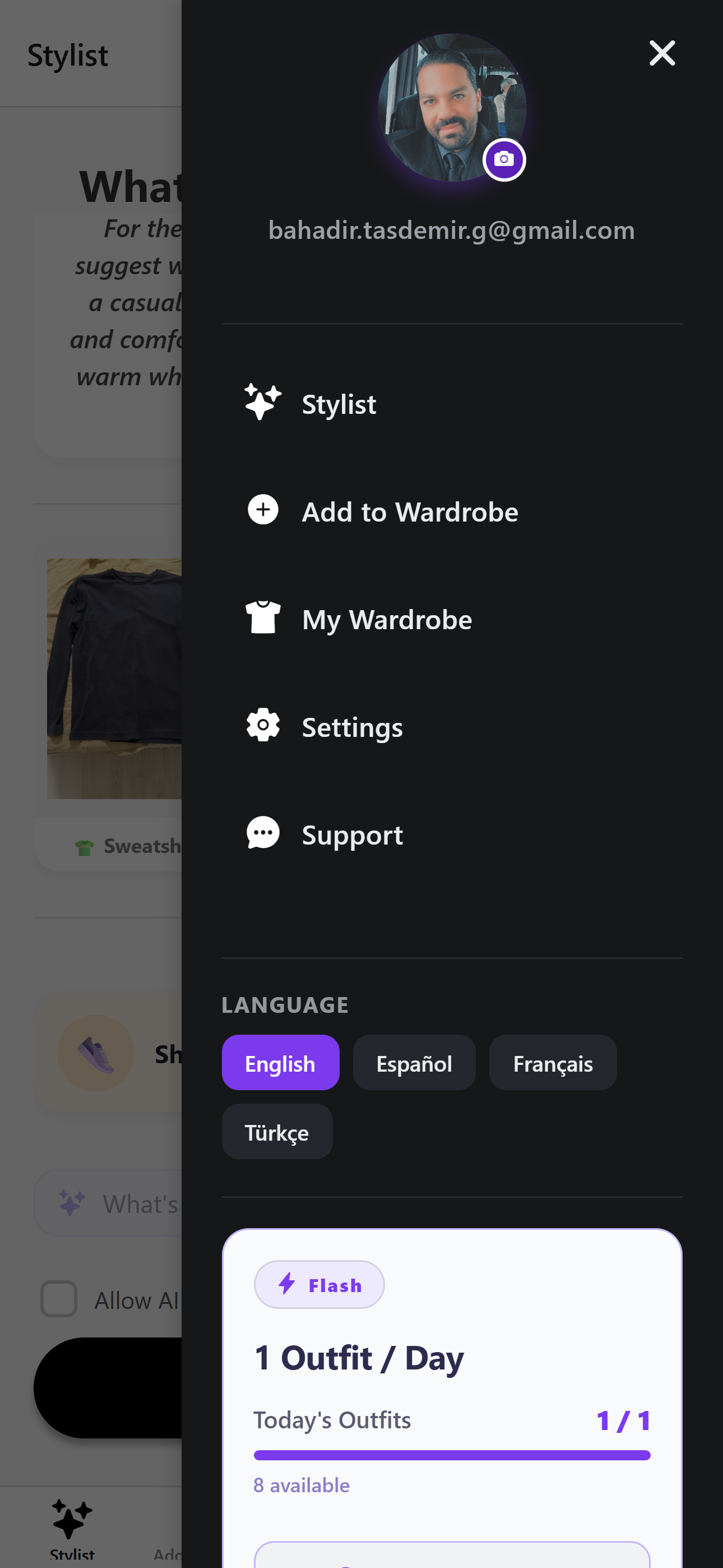The width and height of the screenshot is (723, 1568).
Task: Go to My Wardrobe
Action: [x=386, y=620]
